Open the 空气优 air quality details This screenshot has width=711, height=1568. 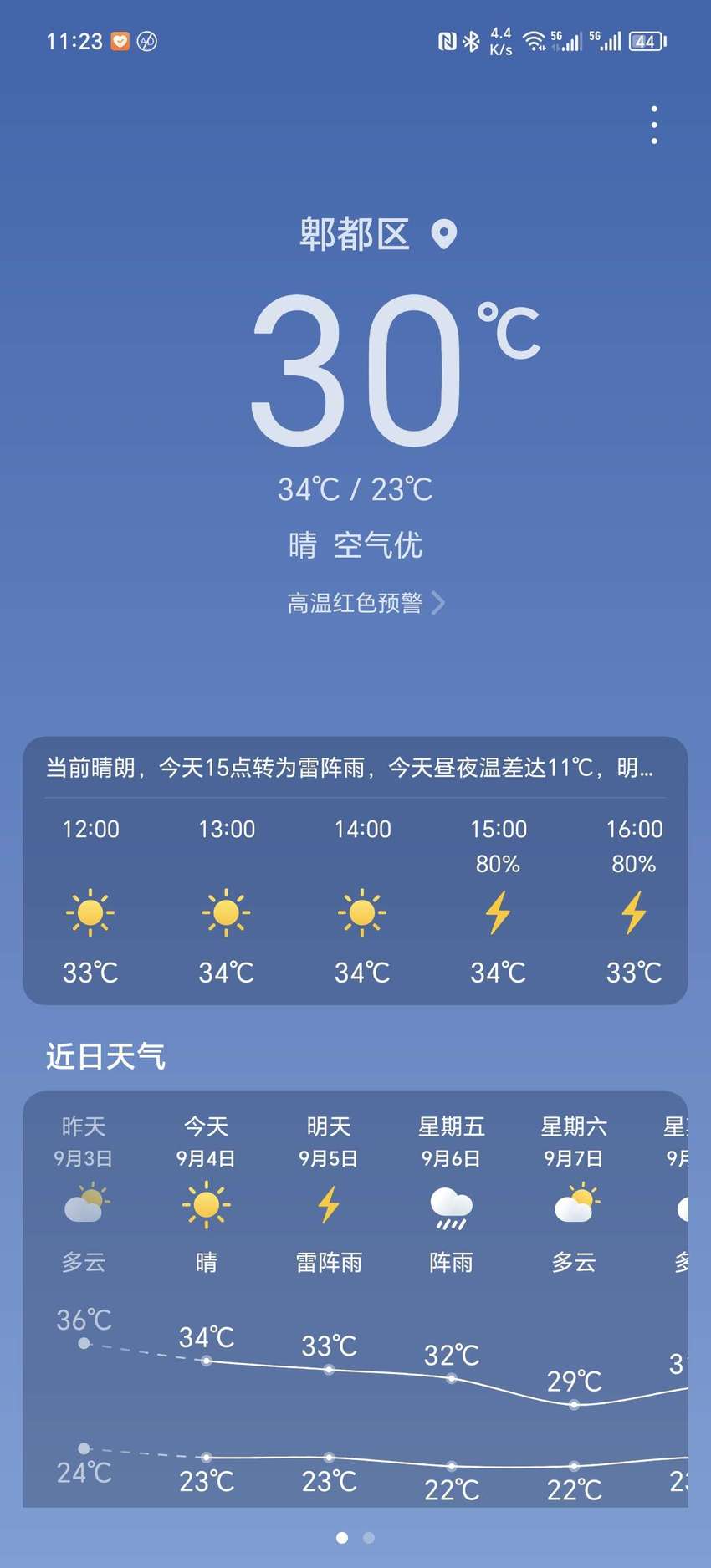pyautogui.click(x=378, y=545)
